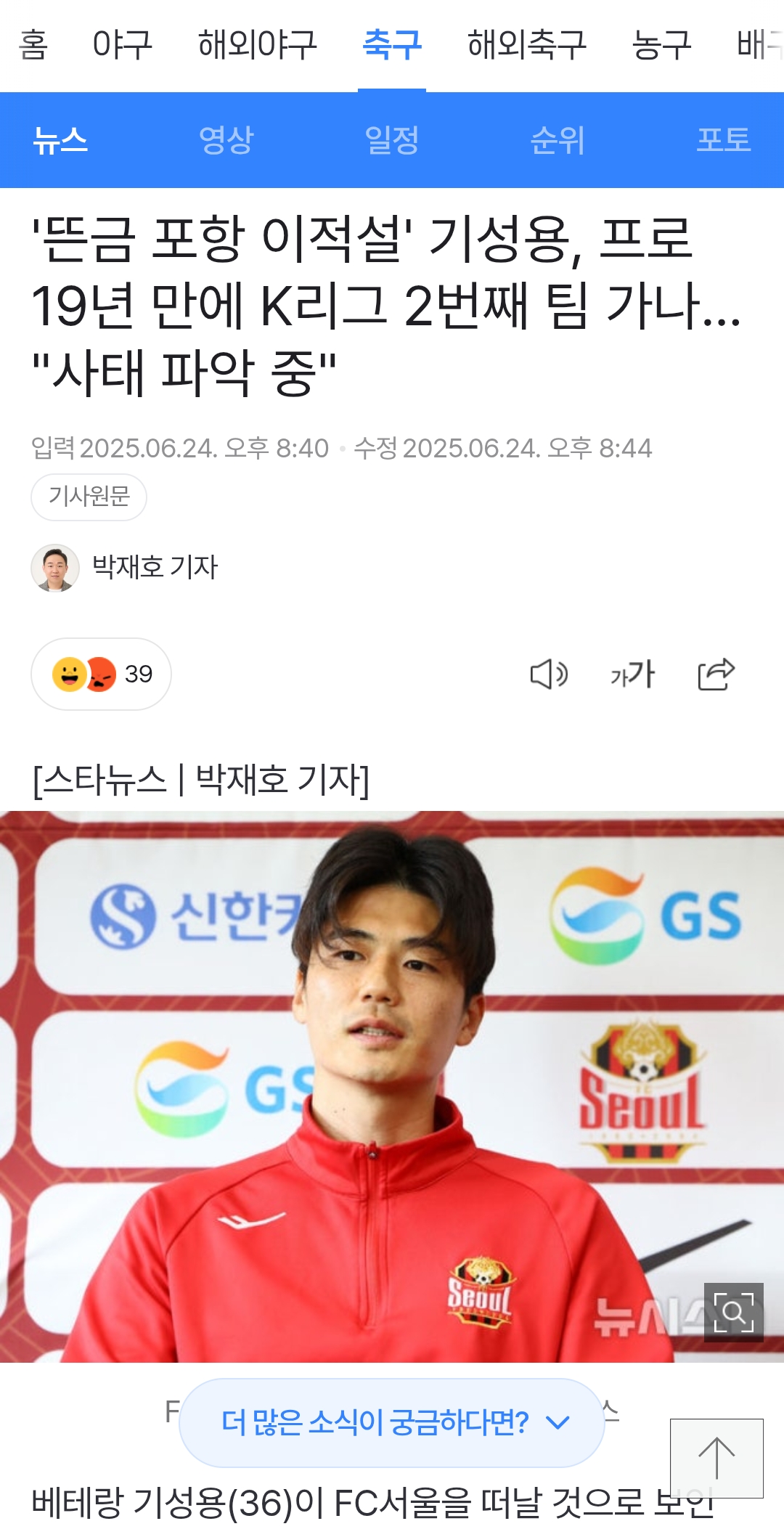This screenshot has width=784, height=1529.
Task: Select the 해외축구 tab
Action: pos(527,45)
